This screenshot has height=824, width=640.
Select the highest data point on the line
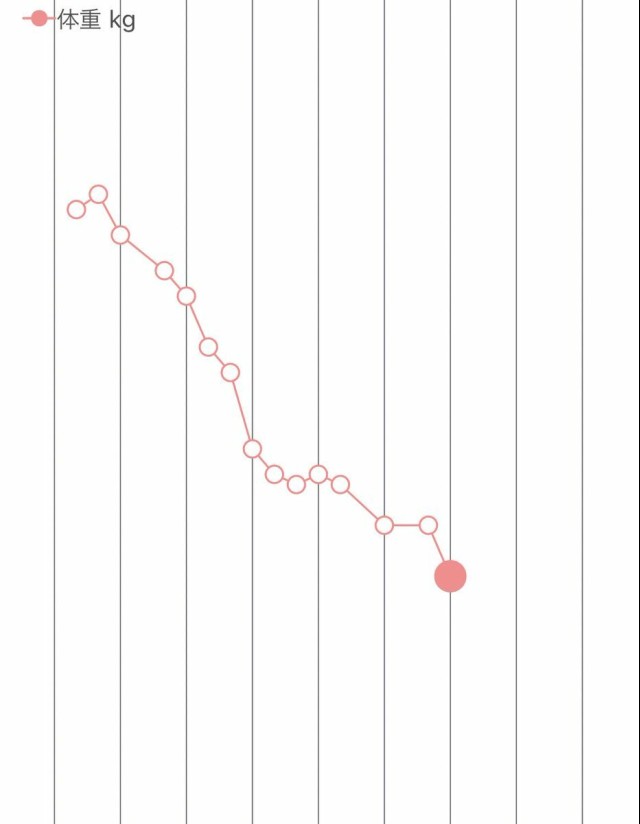click(x=98, y=194)
